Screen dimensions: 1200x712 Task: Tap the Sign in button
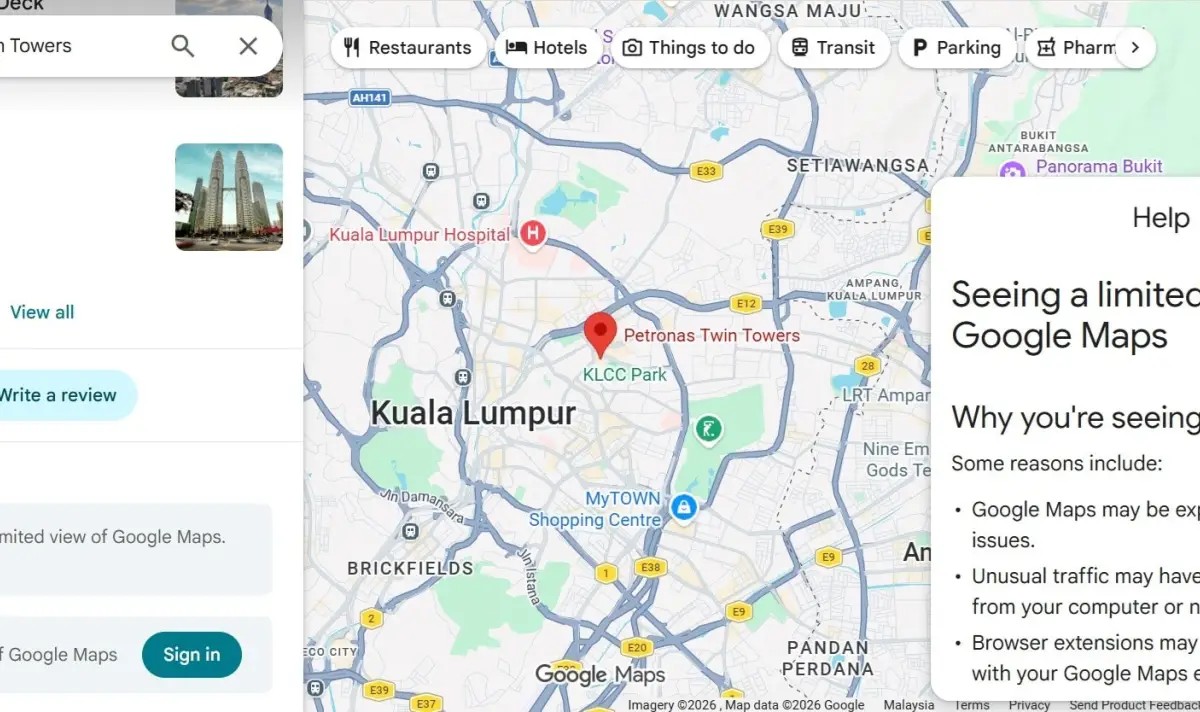coord(191,655)
